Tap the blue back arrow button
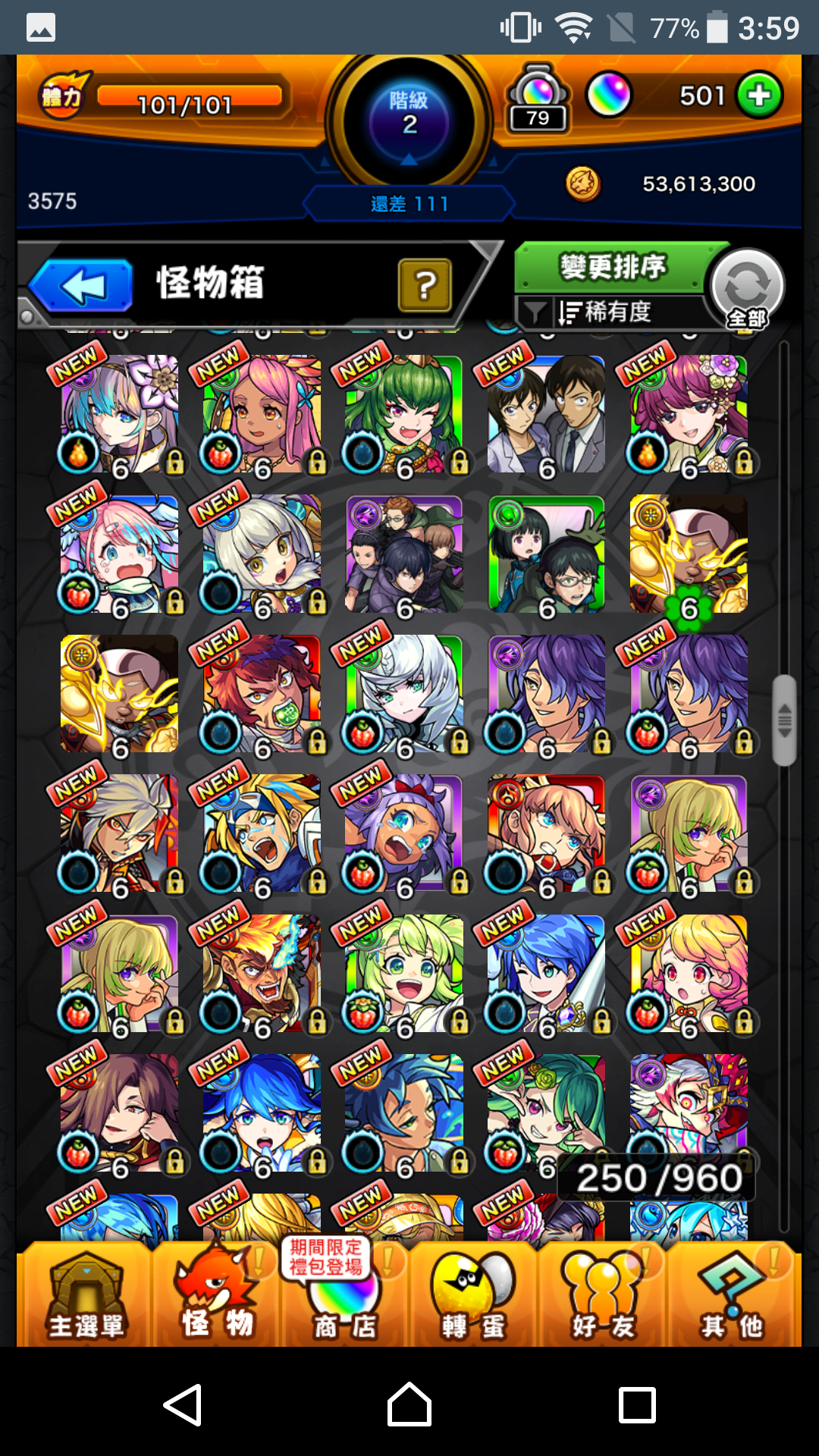Image resolution: width=819 pixels, height=1456 pixels. (x=82, y=286)
